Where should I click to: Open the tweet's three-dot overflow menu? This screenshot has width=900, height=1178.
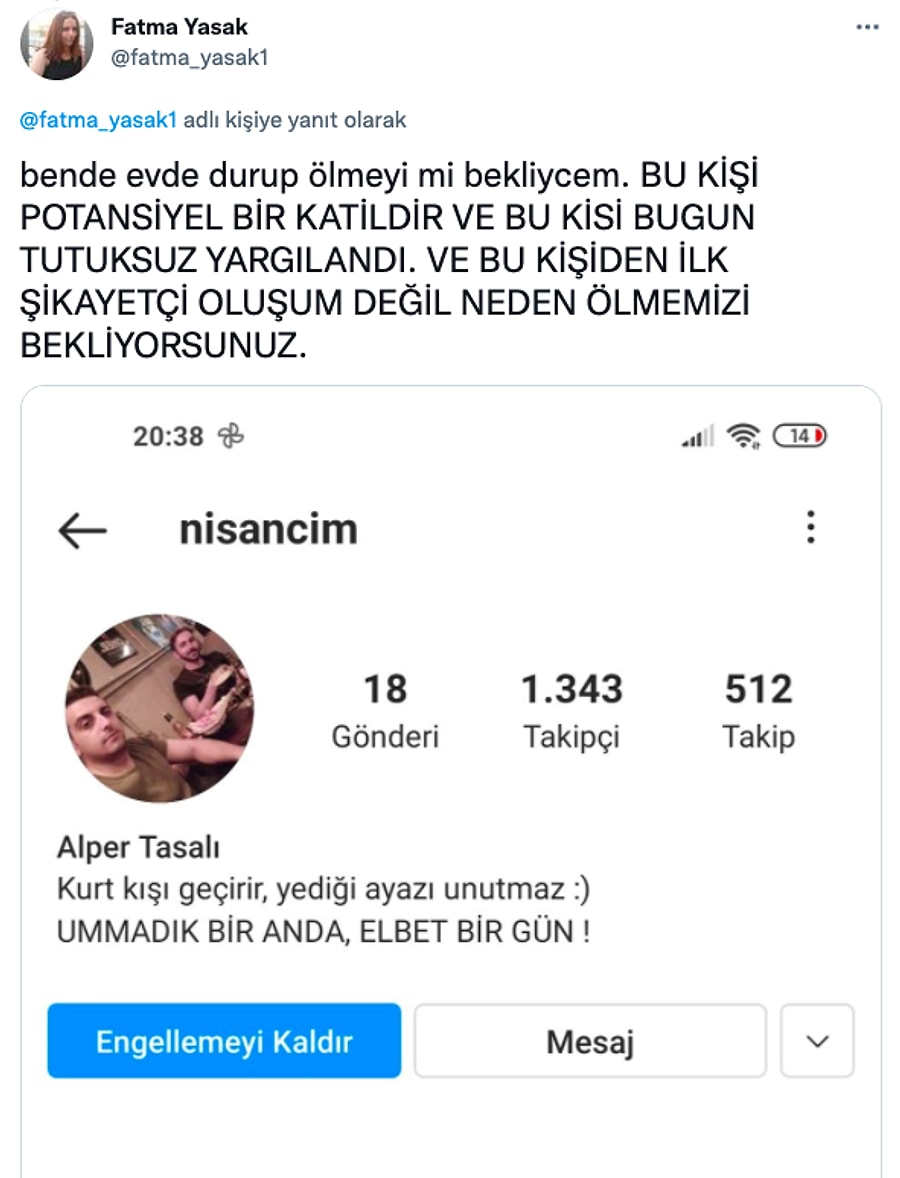[866, 27]
